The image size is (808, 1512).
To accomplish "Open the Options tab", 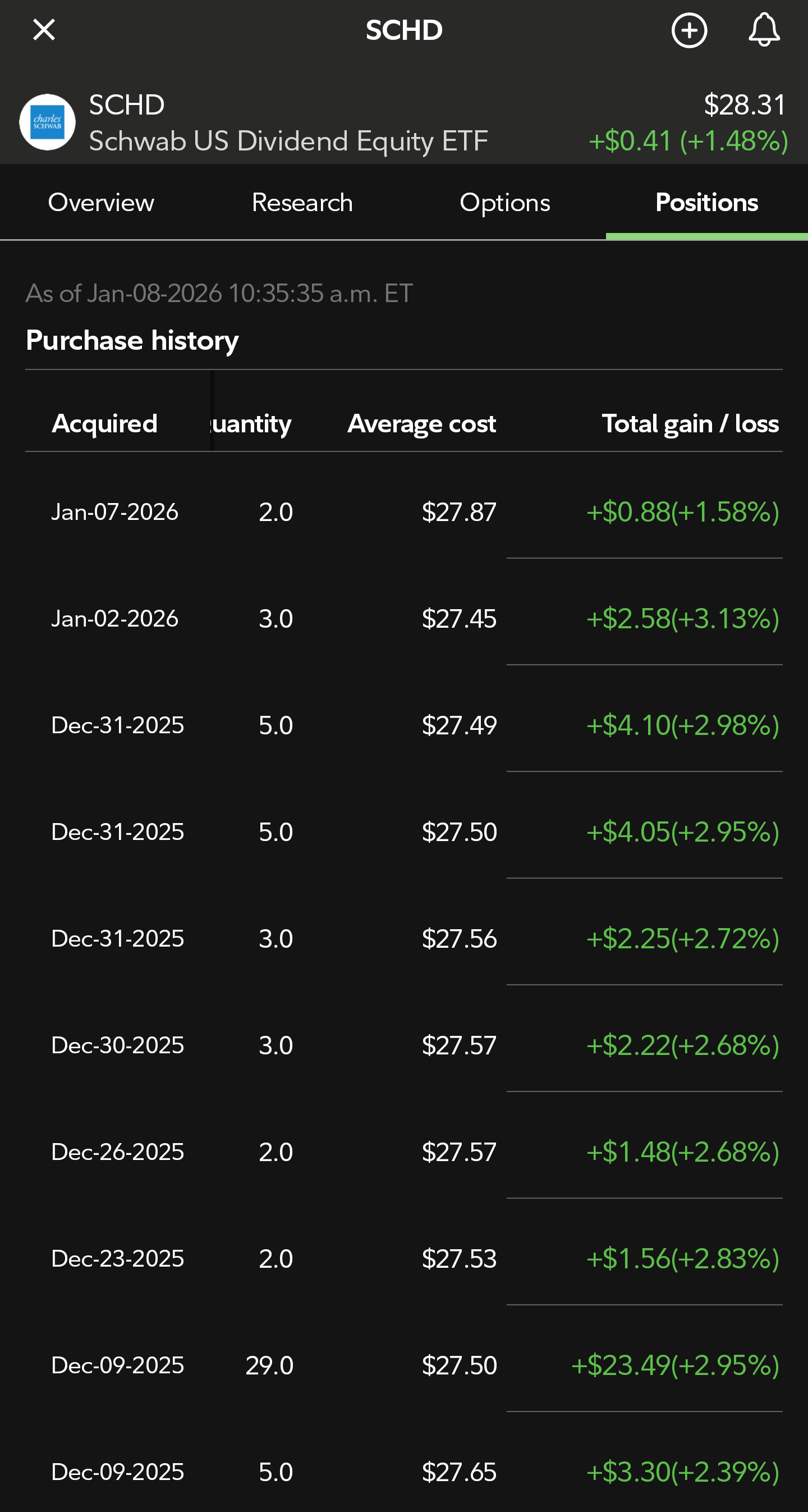I will (504, 203).
